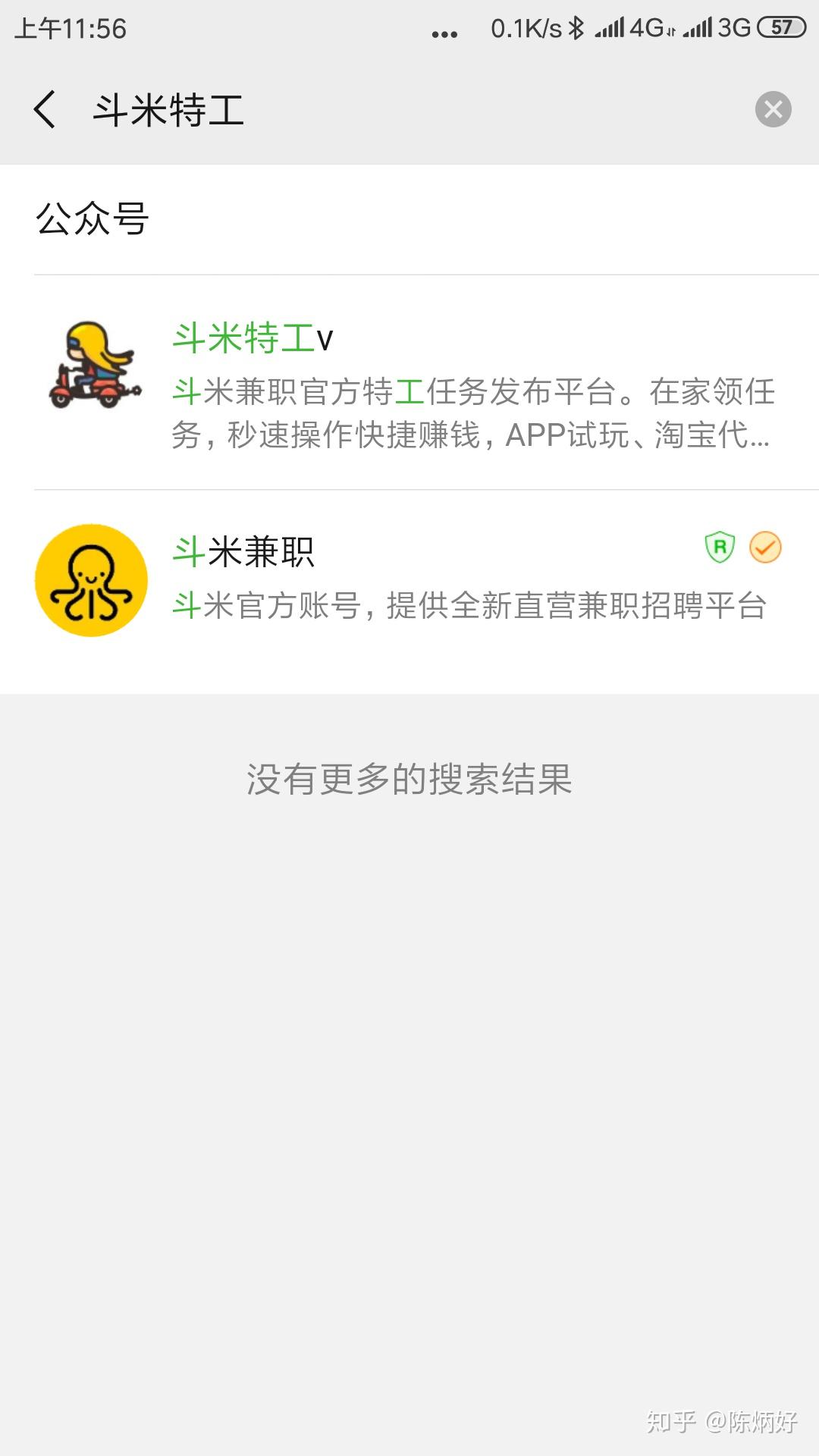Viewport: 819px width, 1456px height.
Task: Clear the search text 斗米特工
Action: tap(773, 109)
